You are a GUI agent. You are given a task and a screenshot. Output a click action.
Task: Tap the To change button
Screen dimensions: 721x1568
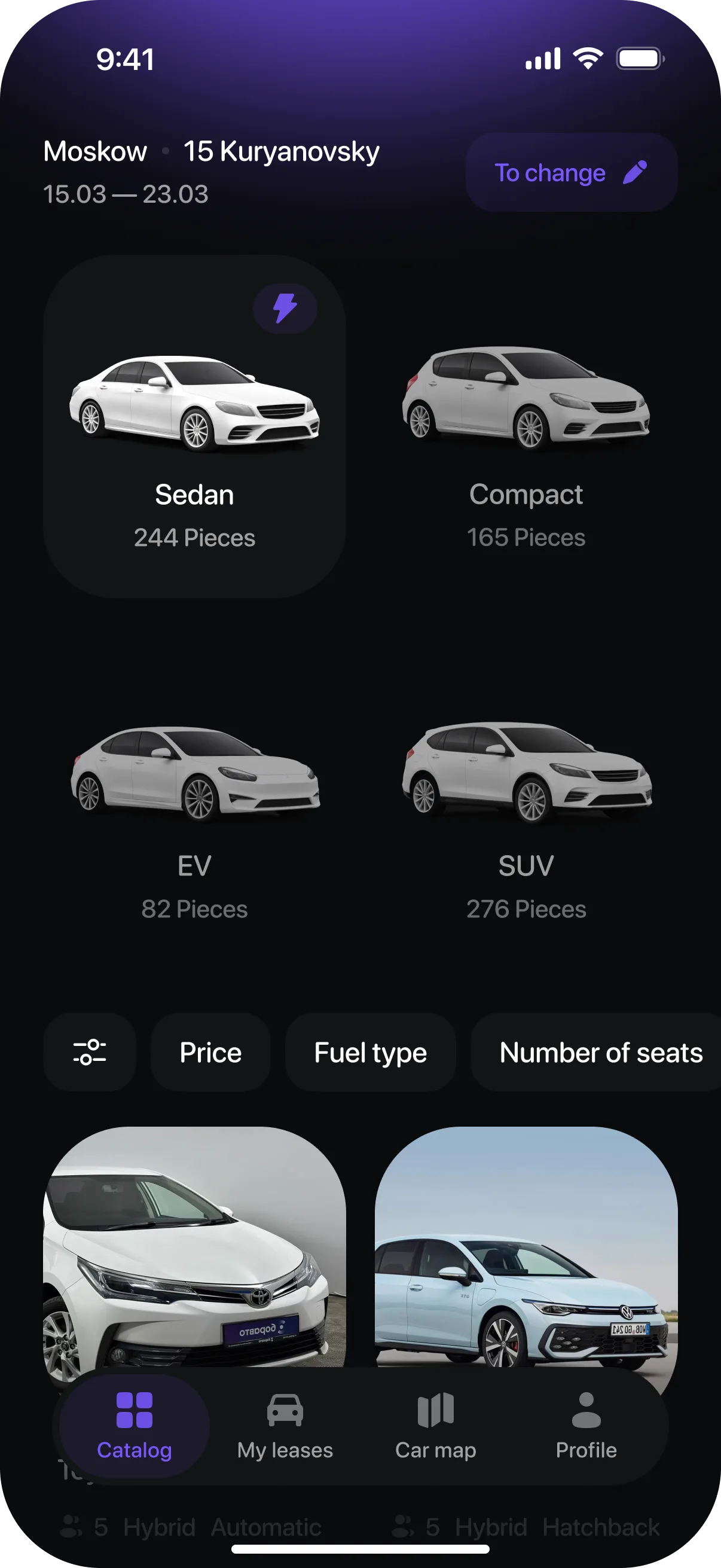572,172
